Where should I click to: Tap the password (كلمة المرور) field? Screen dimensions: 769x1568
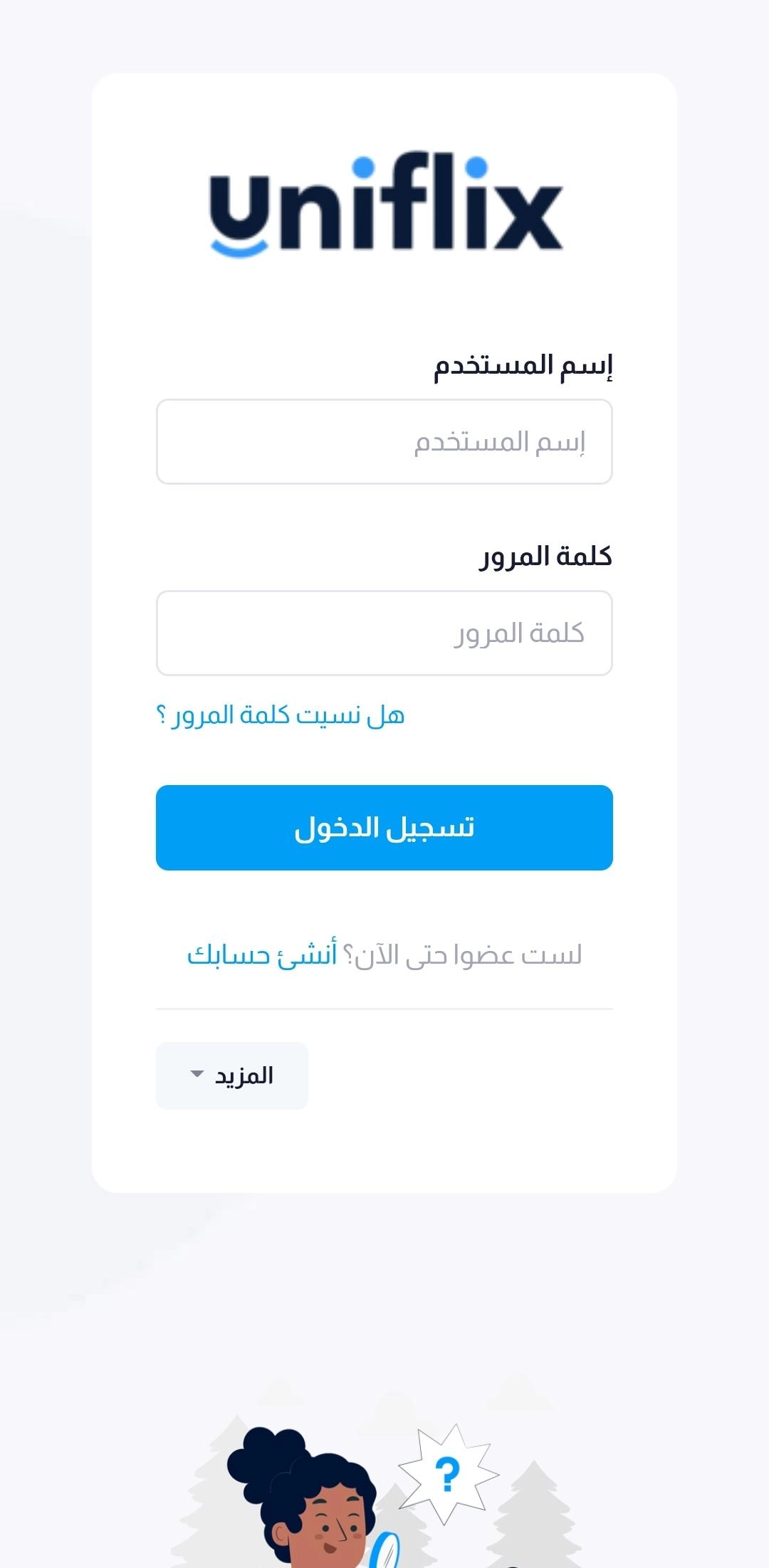384,633
